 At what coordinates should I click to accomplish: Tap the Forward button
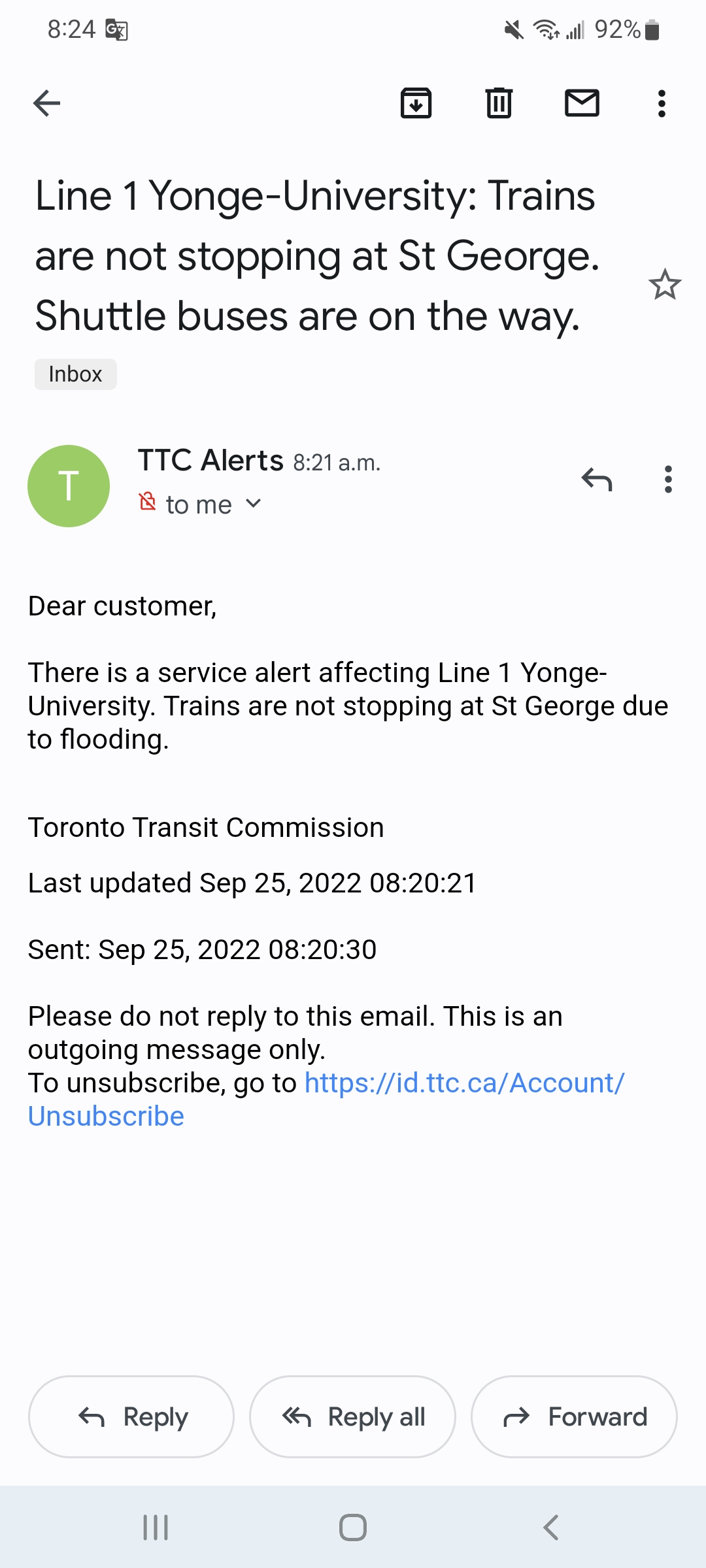(574, 1416)
